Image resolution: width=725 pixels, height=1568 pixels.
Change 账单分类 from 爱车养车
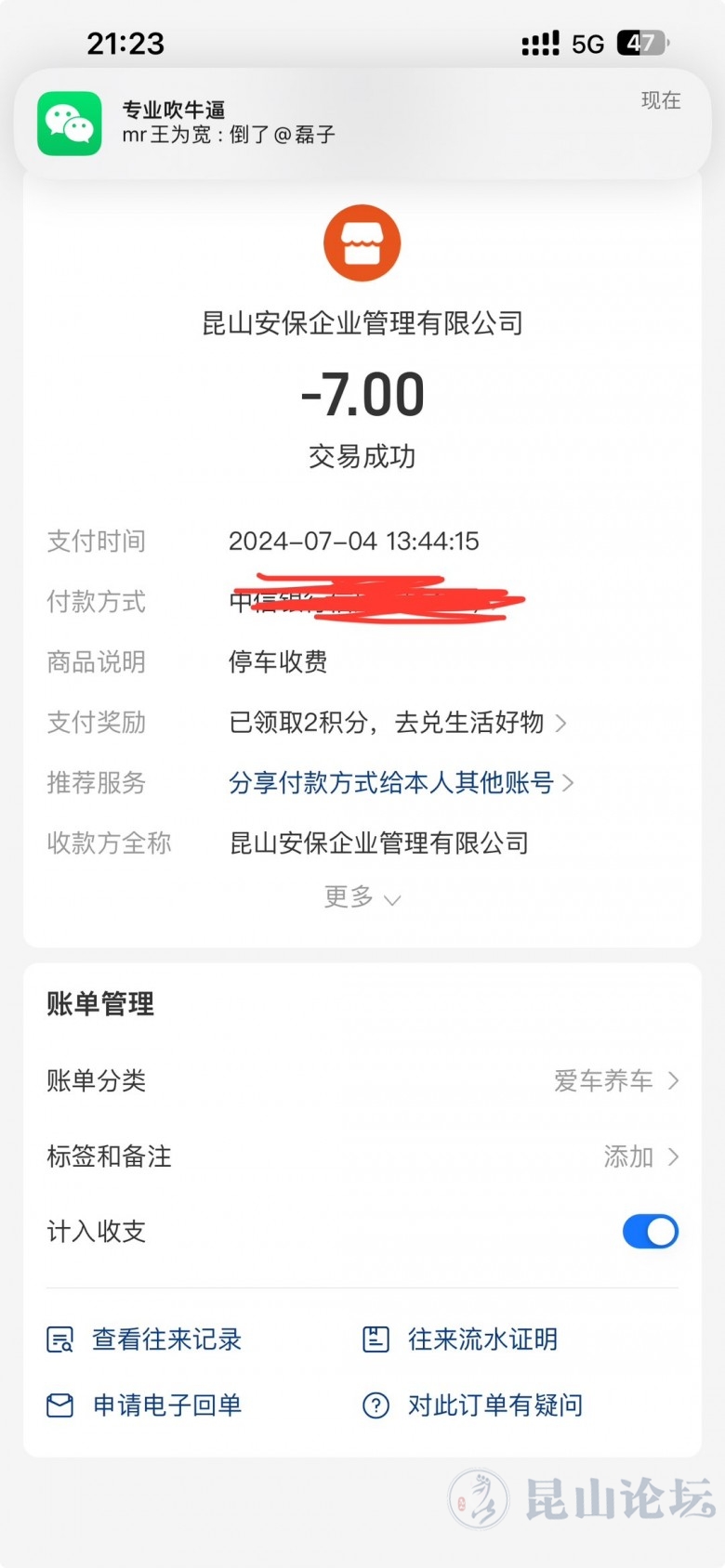(x=615, y=1080)
